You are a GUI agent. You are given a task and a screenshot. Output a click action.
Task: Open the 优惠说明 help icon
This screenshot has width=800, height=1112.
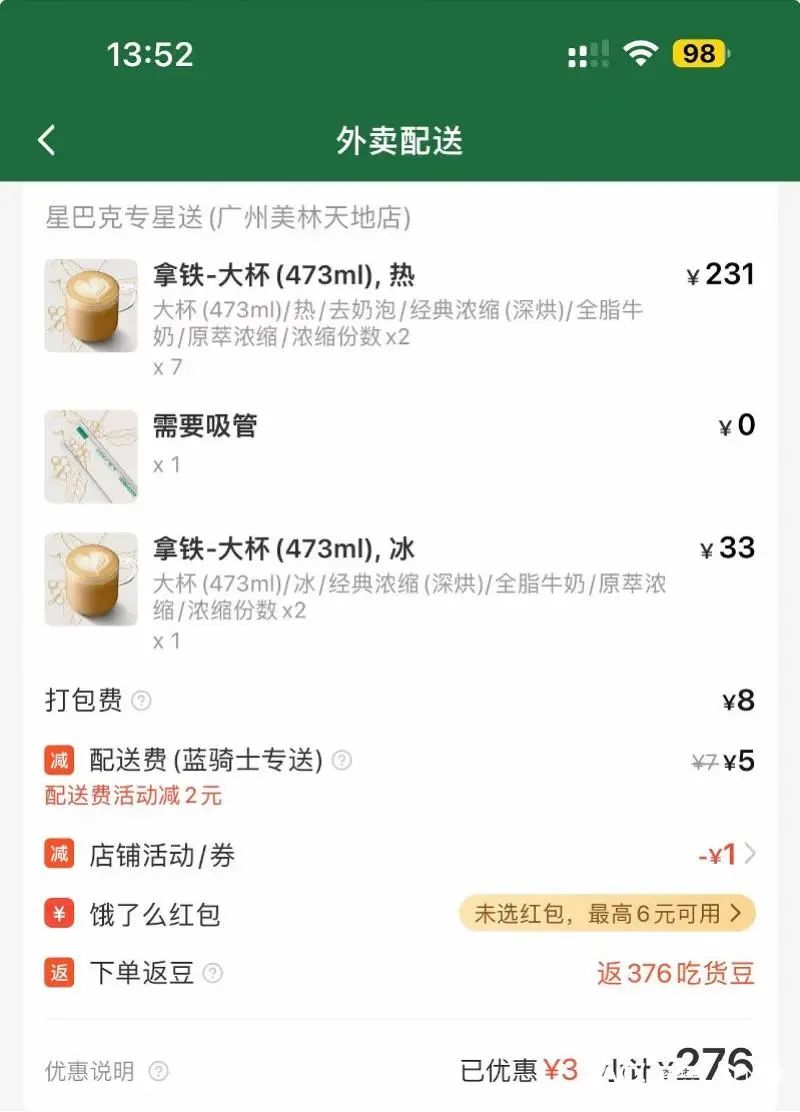point(158,1071)
